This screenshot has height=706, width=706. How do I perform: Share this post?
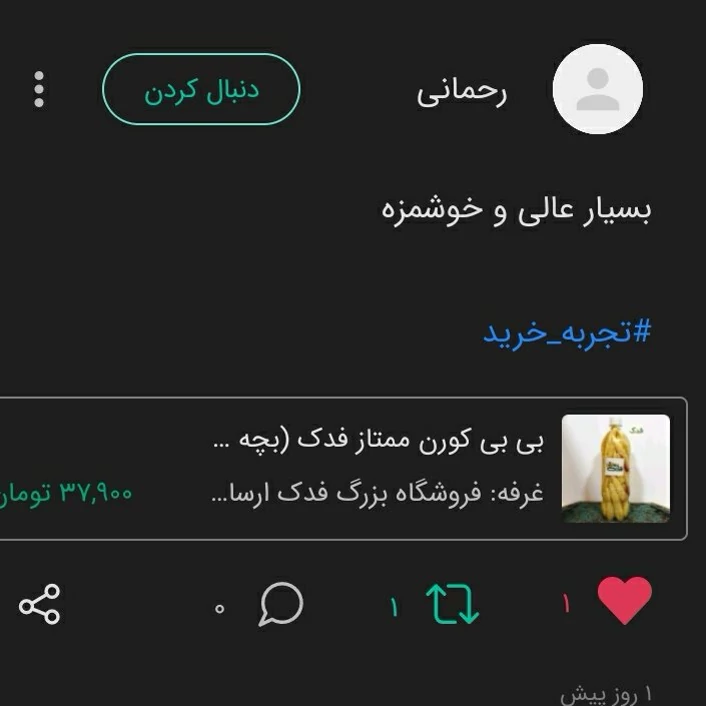pos(40,605)
